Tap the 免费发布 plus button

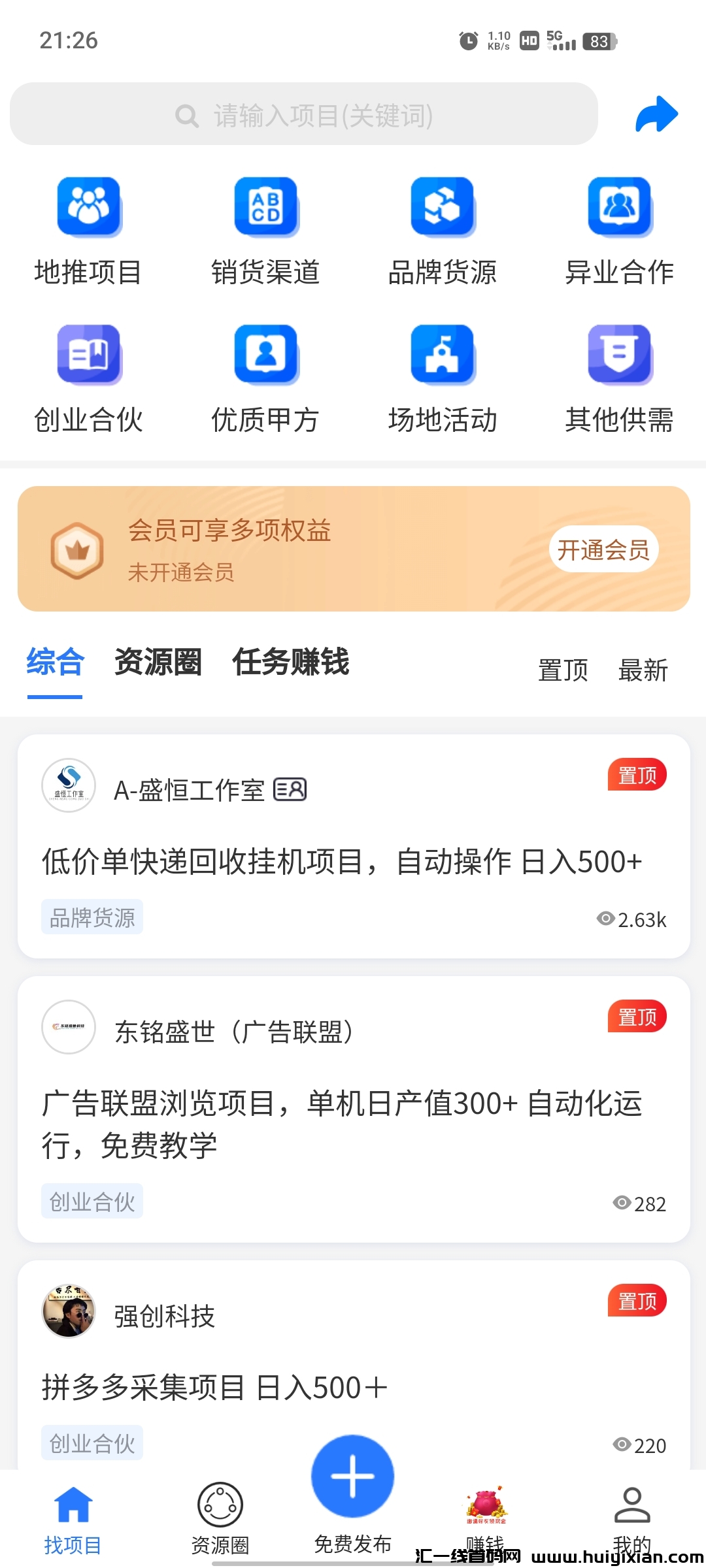[352, 1477]
